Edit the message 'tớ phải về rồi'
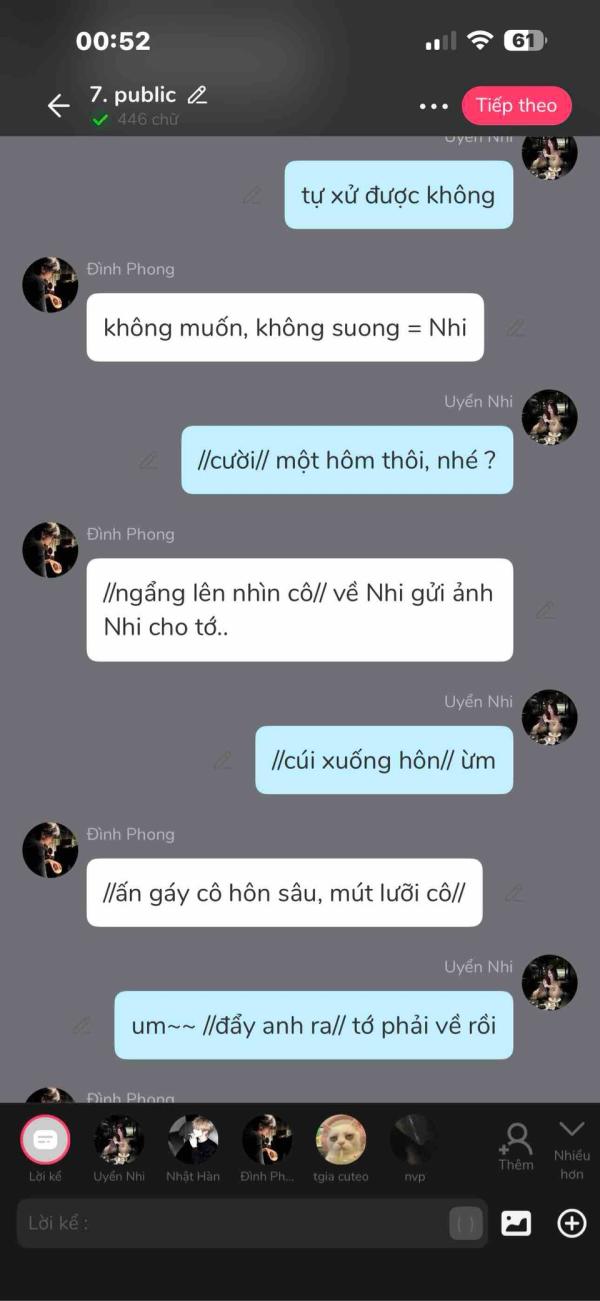This screenshot has width=600, height=1301. coord(82,1025)
